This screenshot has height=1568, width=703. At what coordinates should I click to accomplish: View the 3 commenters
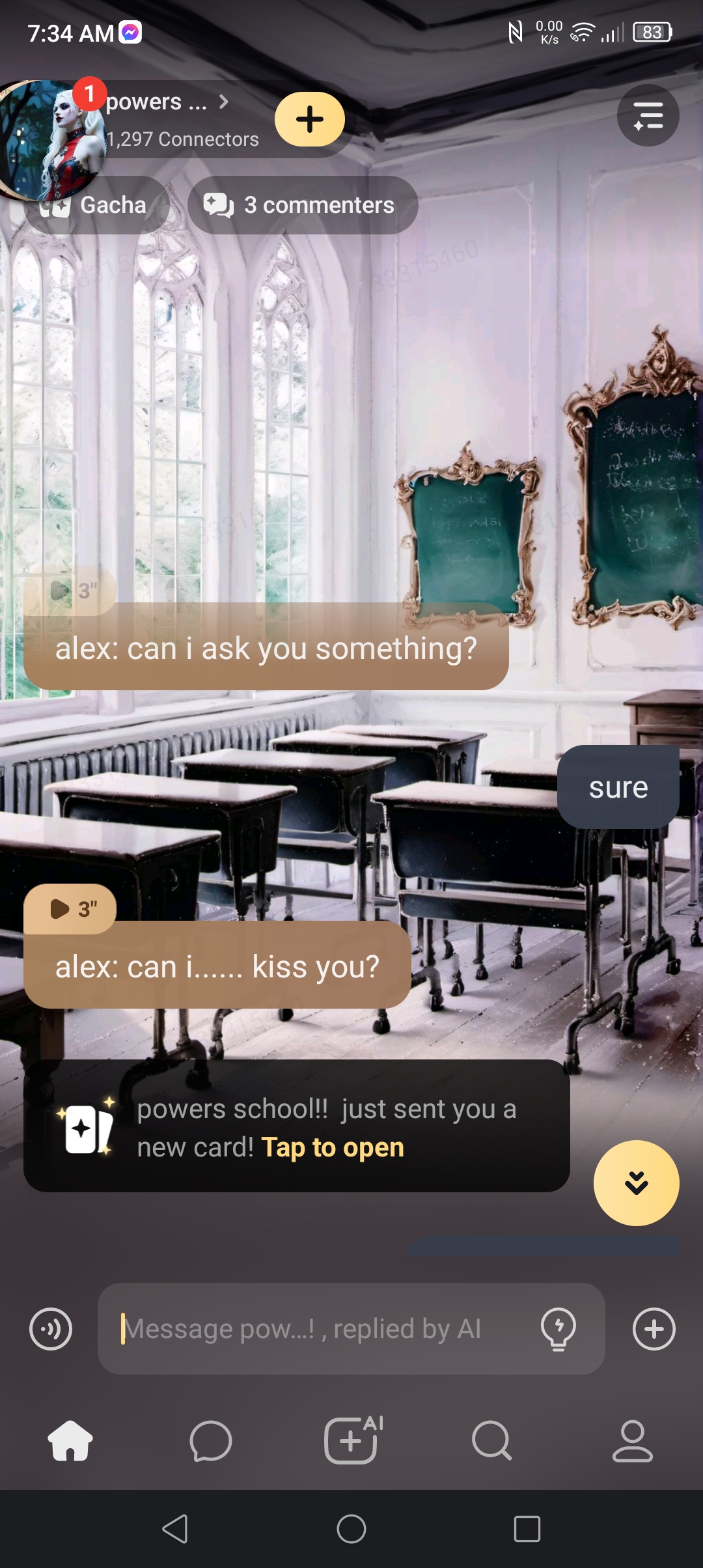click(303, 206)
